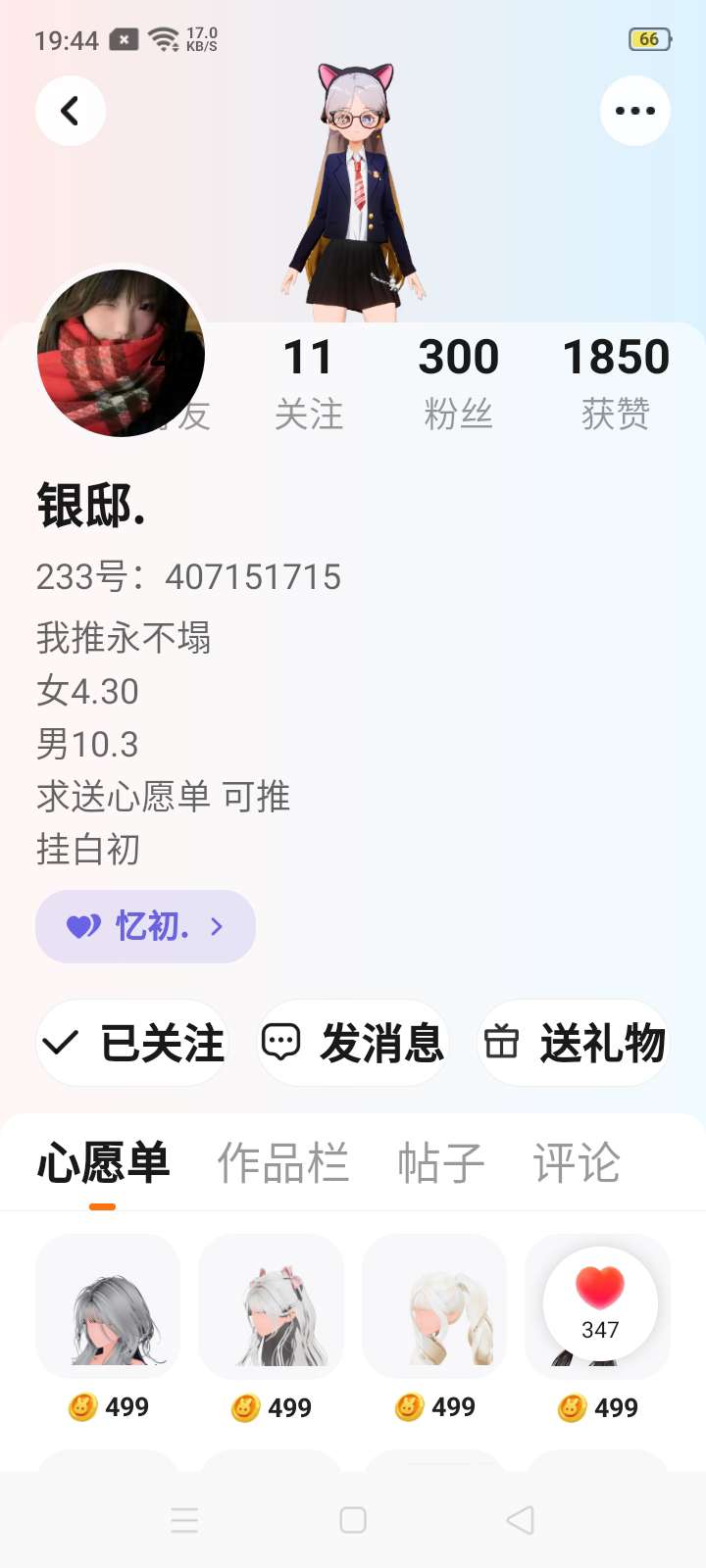Open the 忆初. couple chip
The width and height of the screenshot is (706, 1568).
(x=145, y=926)
